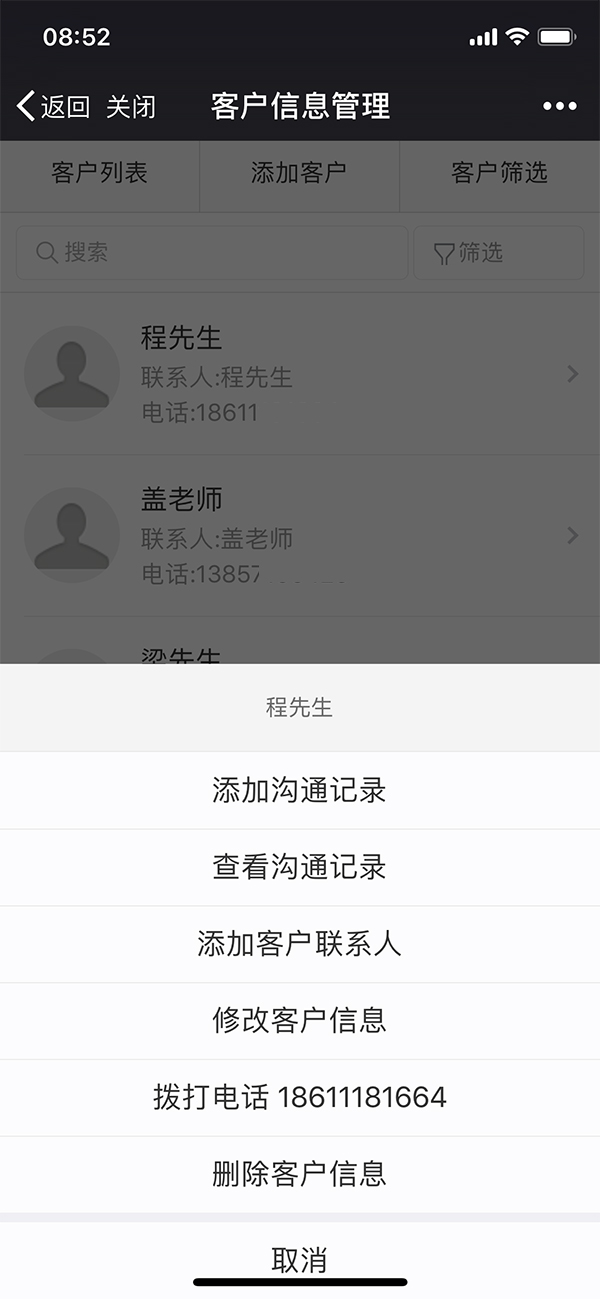
Task: Dial 拨打电话 18611181664
Action: coord(300,1098)
